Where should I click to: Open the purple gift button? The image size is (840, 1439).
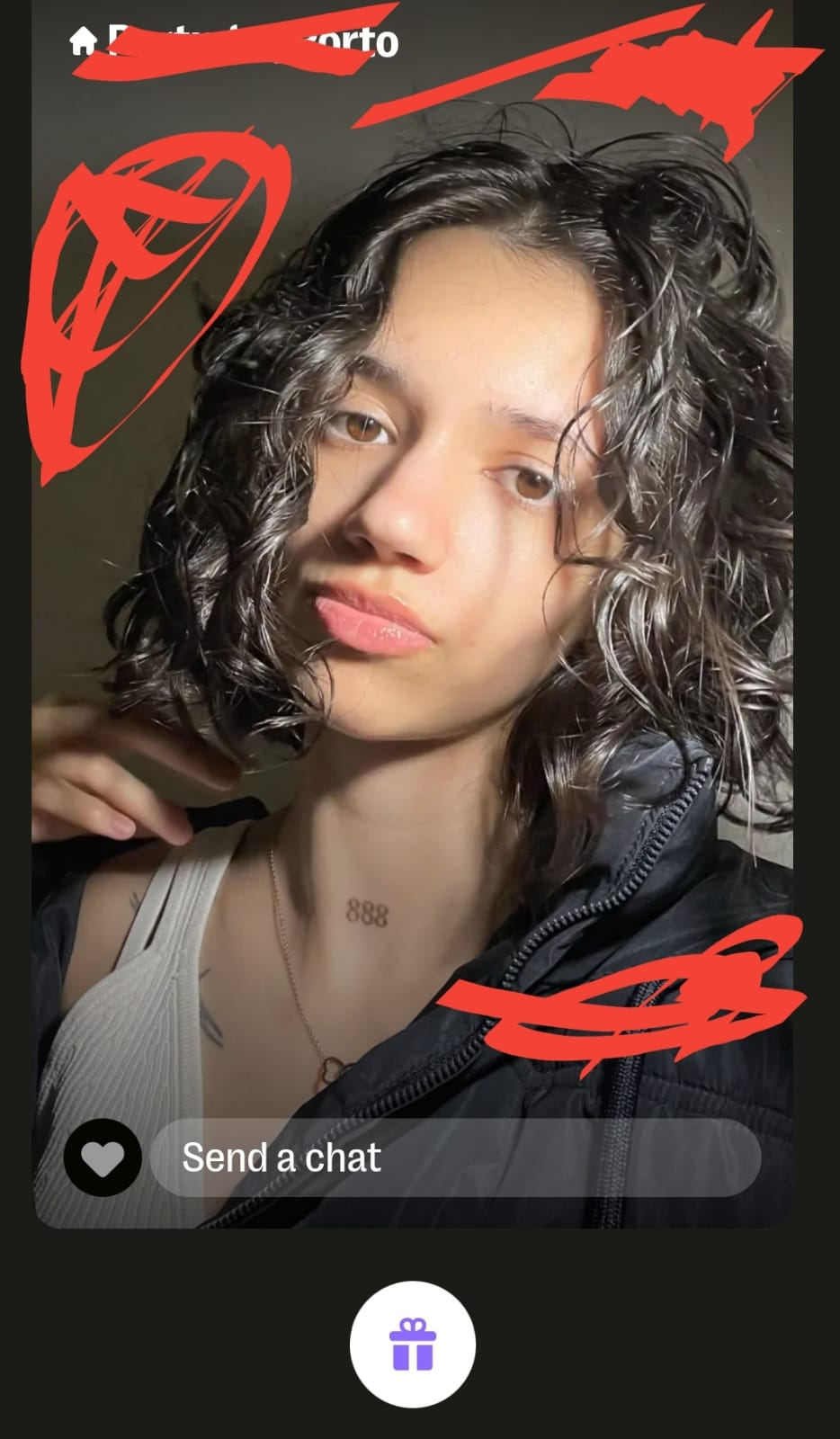pos(413,1345)
